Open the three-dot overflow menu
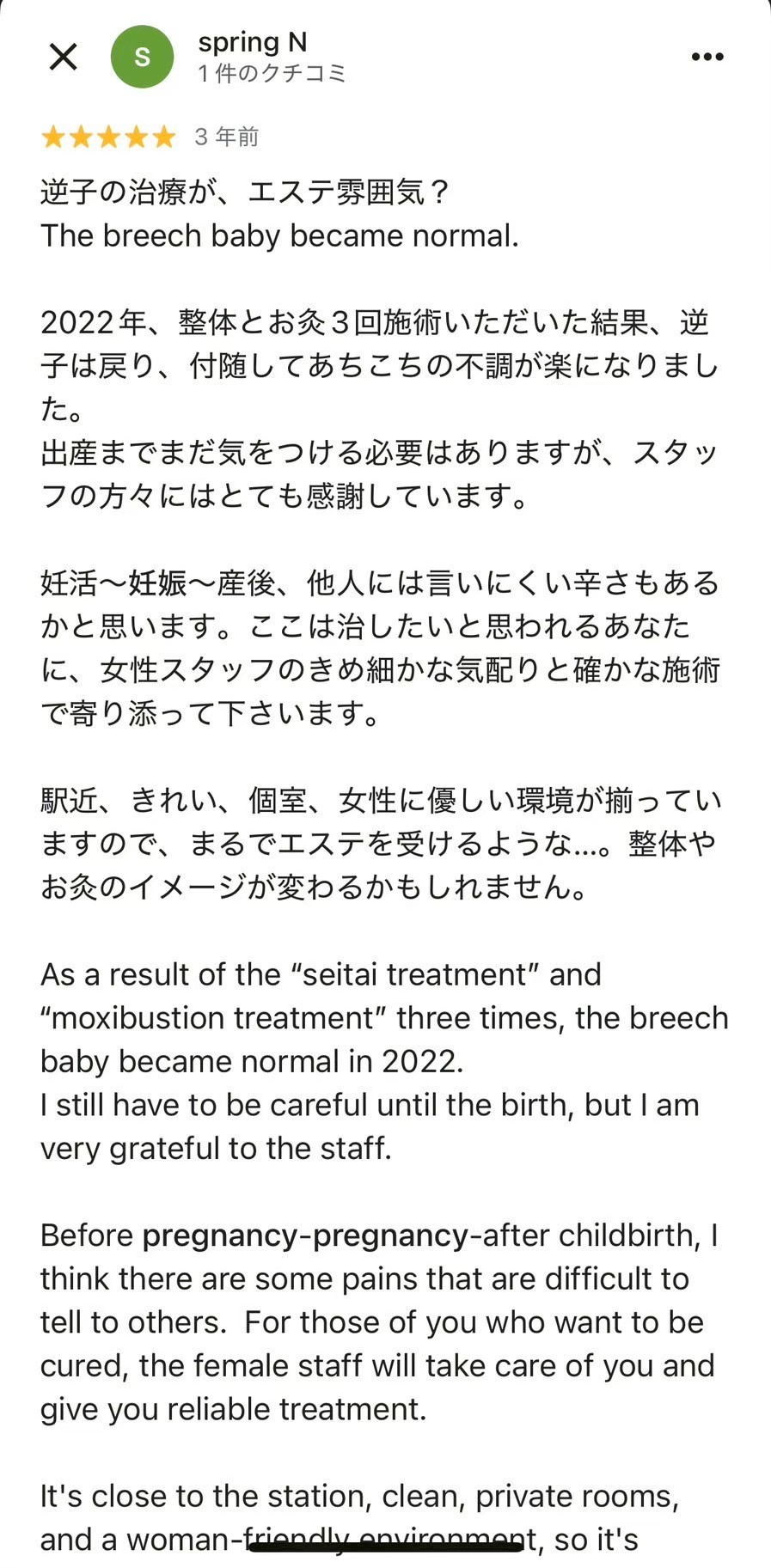Image resolution: width=771 pixels, height=1568 pixels. point(707,56)
